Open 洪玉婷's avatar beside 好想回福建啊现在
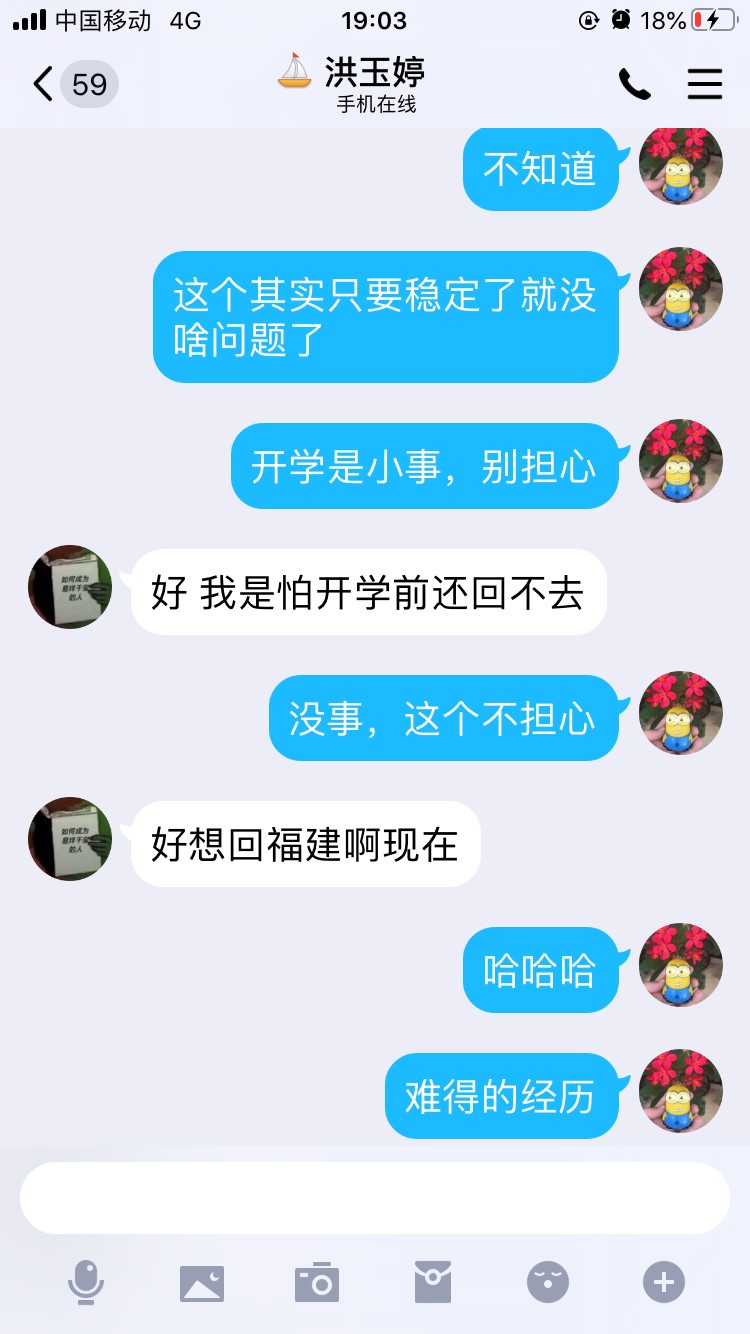 70,838
